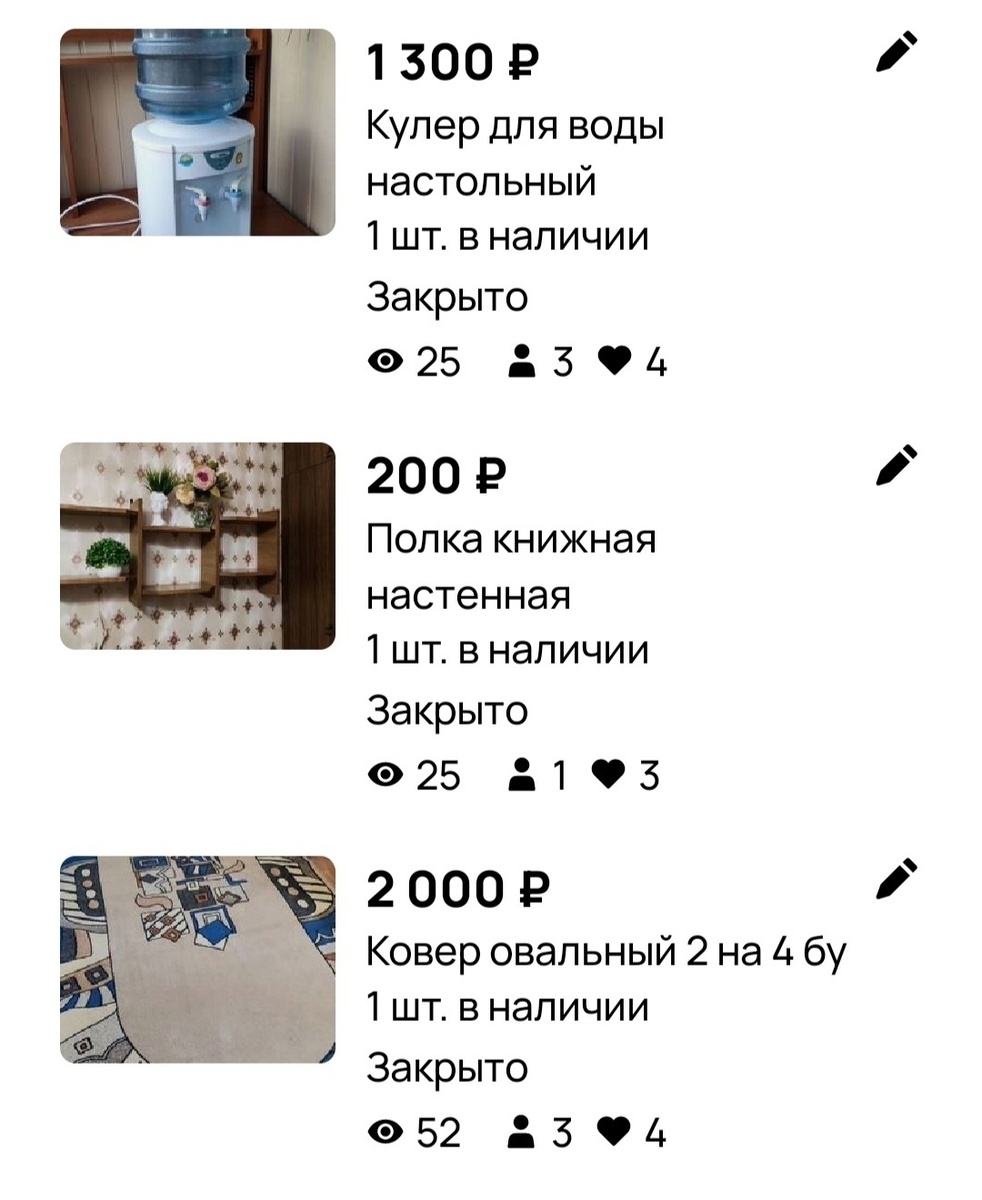The image size is (982, 1200).
Task: Expand the Закрыто status on the cooler listing
Action: [446, 296]
